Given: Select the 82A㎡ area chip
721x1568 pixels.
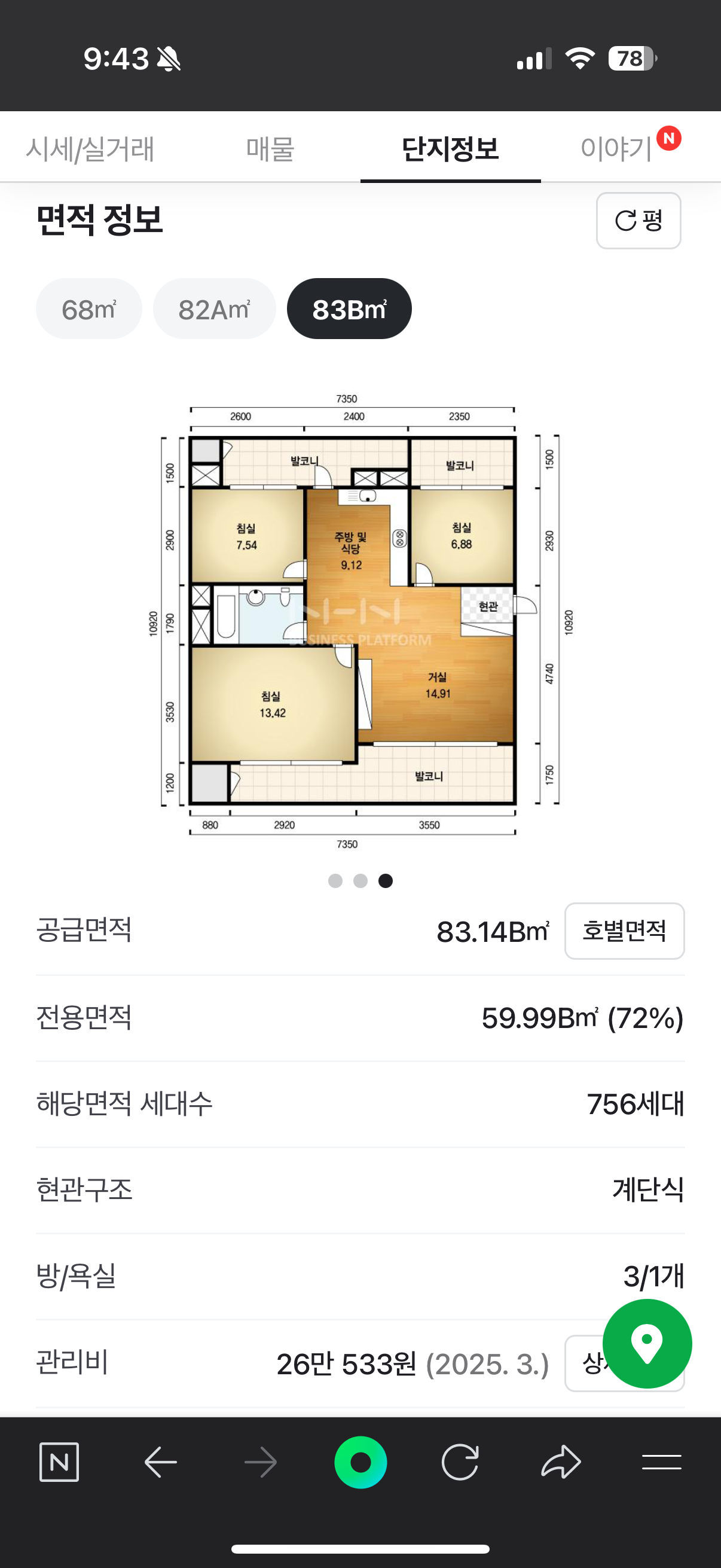Looking at the screenshot, I should (x=214, y=309).
